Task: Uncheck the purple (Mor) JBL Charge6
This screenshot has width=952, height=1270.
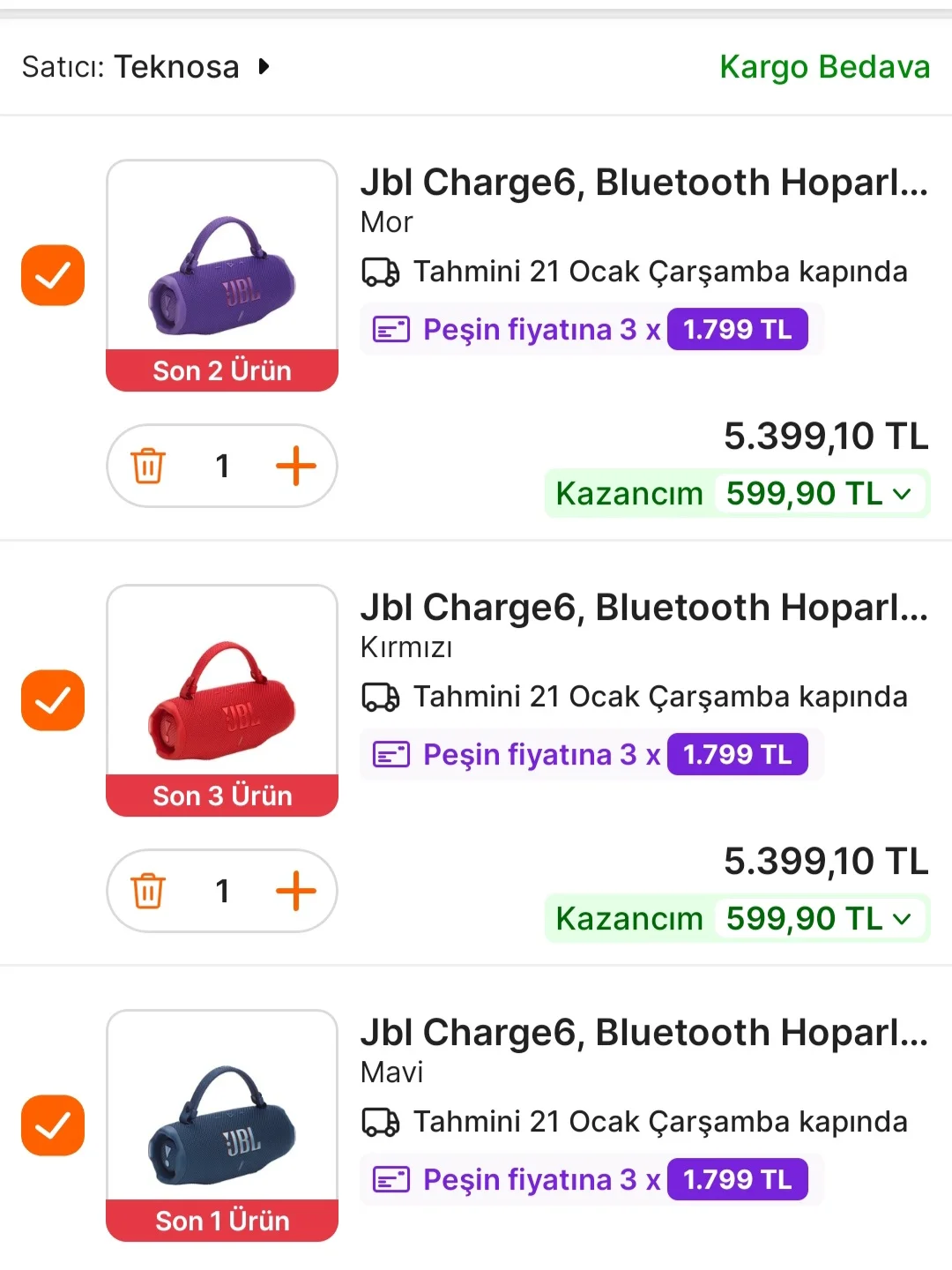Action: click(x=53, y=275)
